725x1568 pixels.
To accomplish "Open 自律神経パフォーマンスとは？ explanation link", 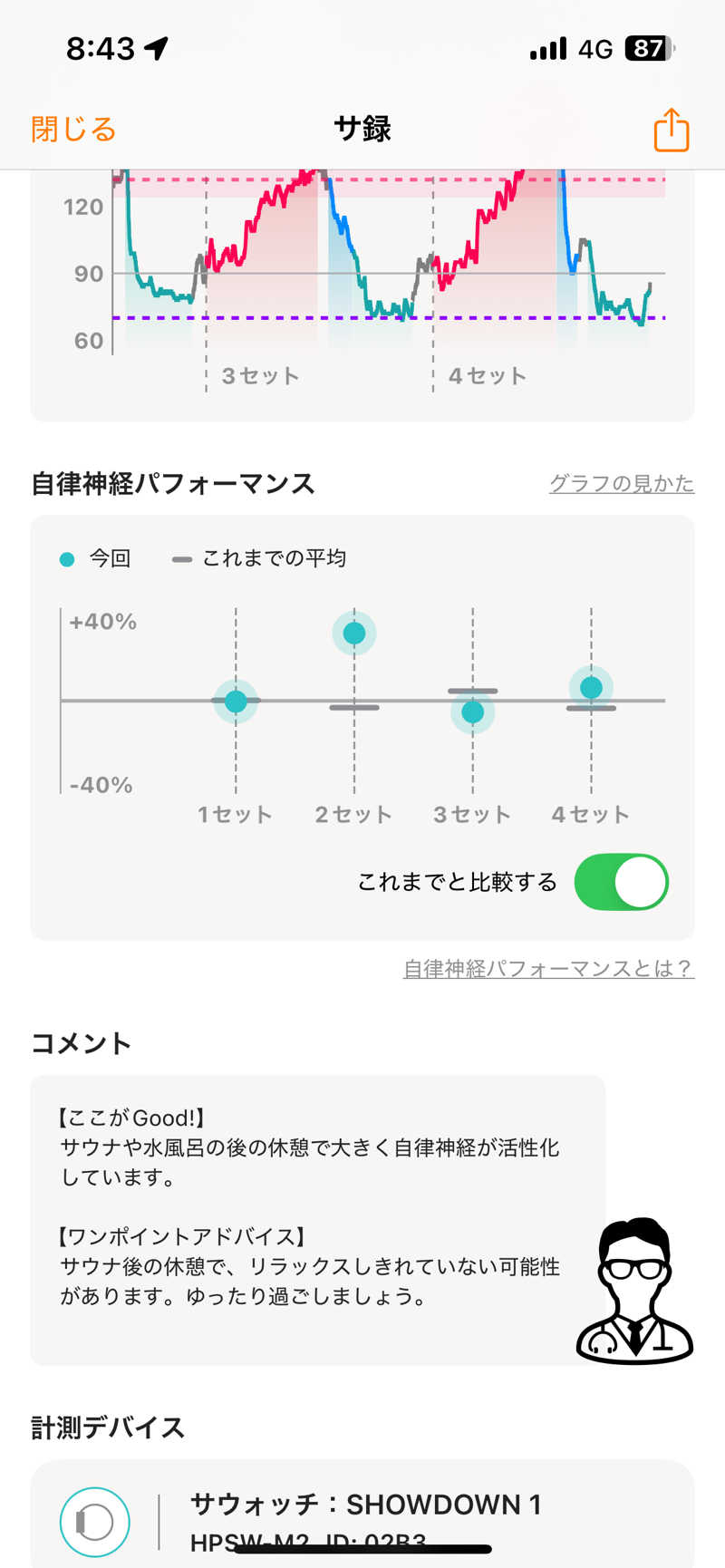I will click(548, 968).
